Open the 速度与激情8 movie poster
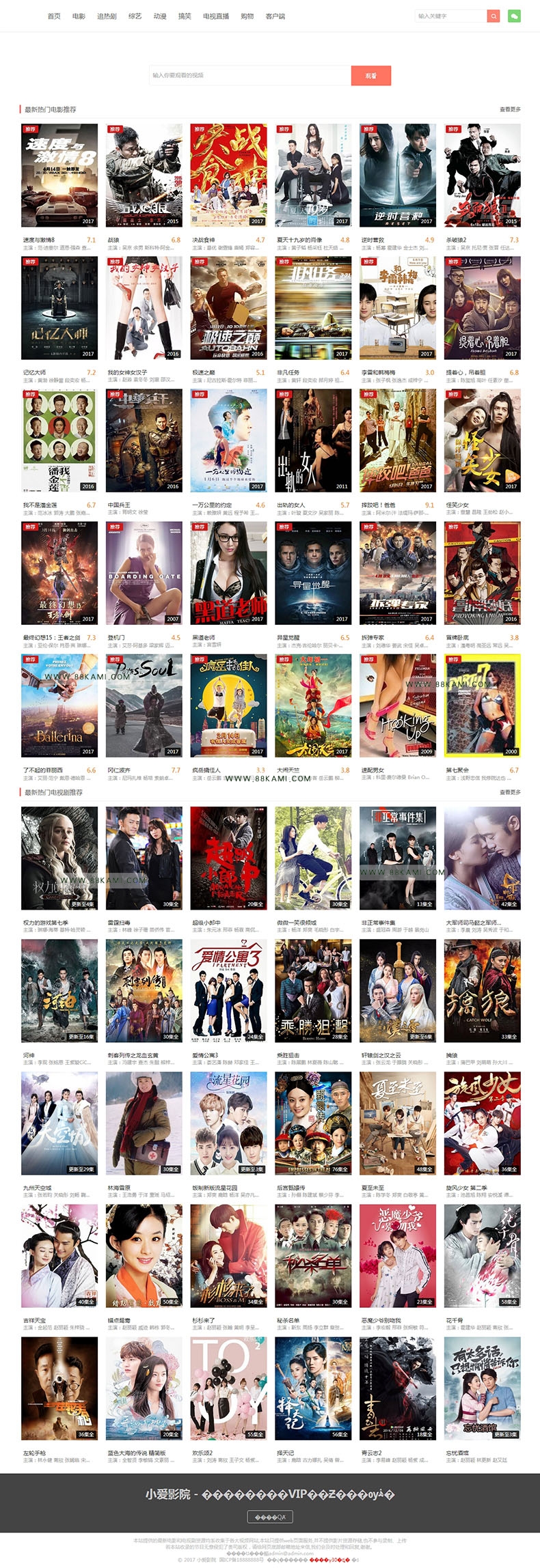540x1568 pixels. pos(59,175)
